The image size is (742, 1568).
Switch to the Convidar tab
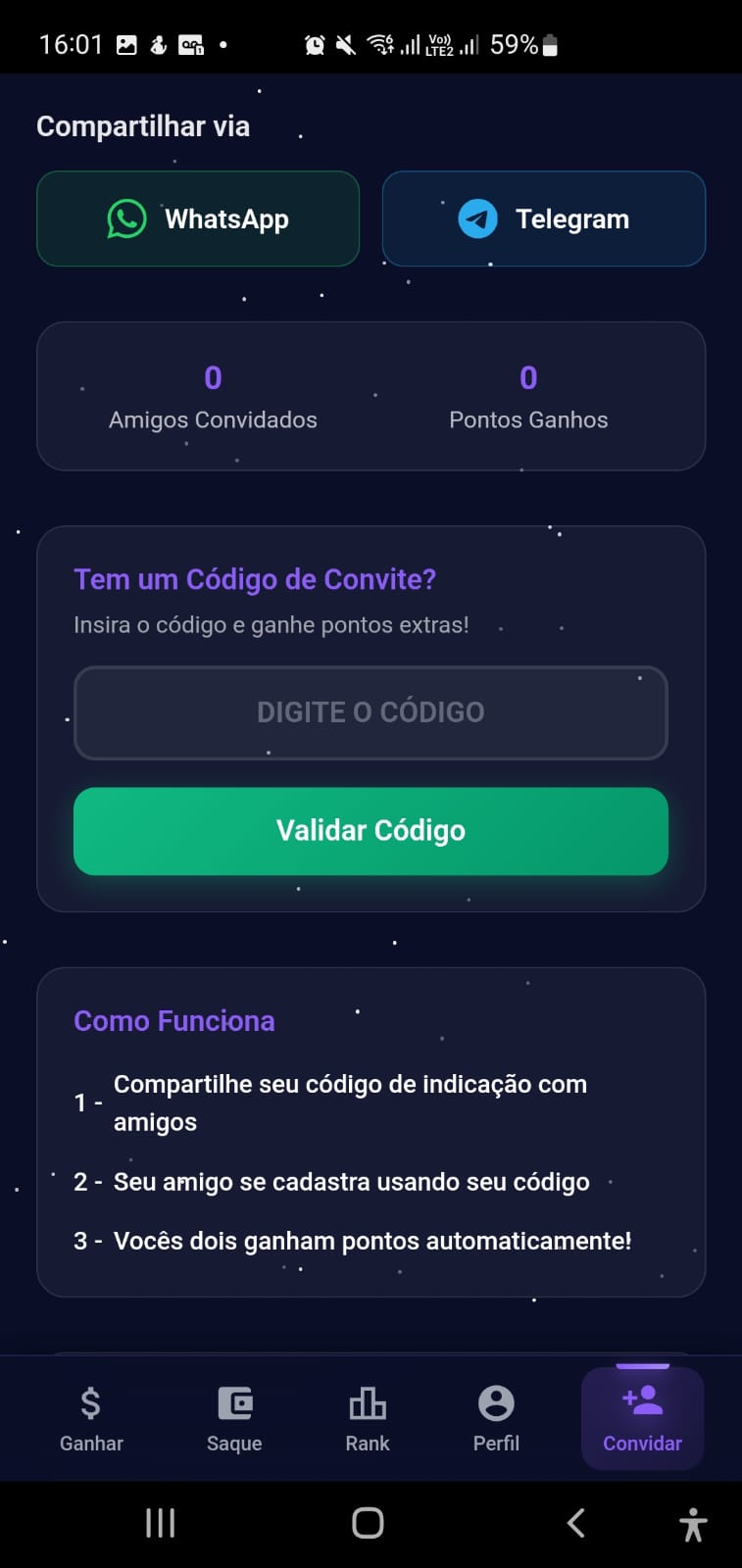(642, 1417)
